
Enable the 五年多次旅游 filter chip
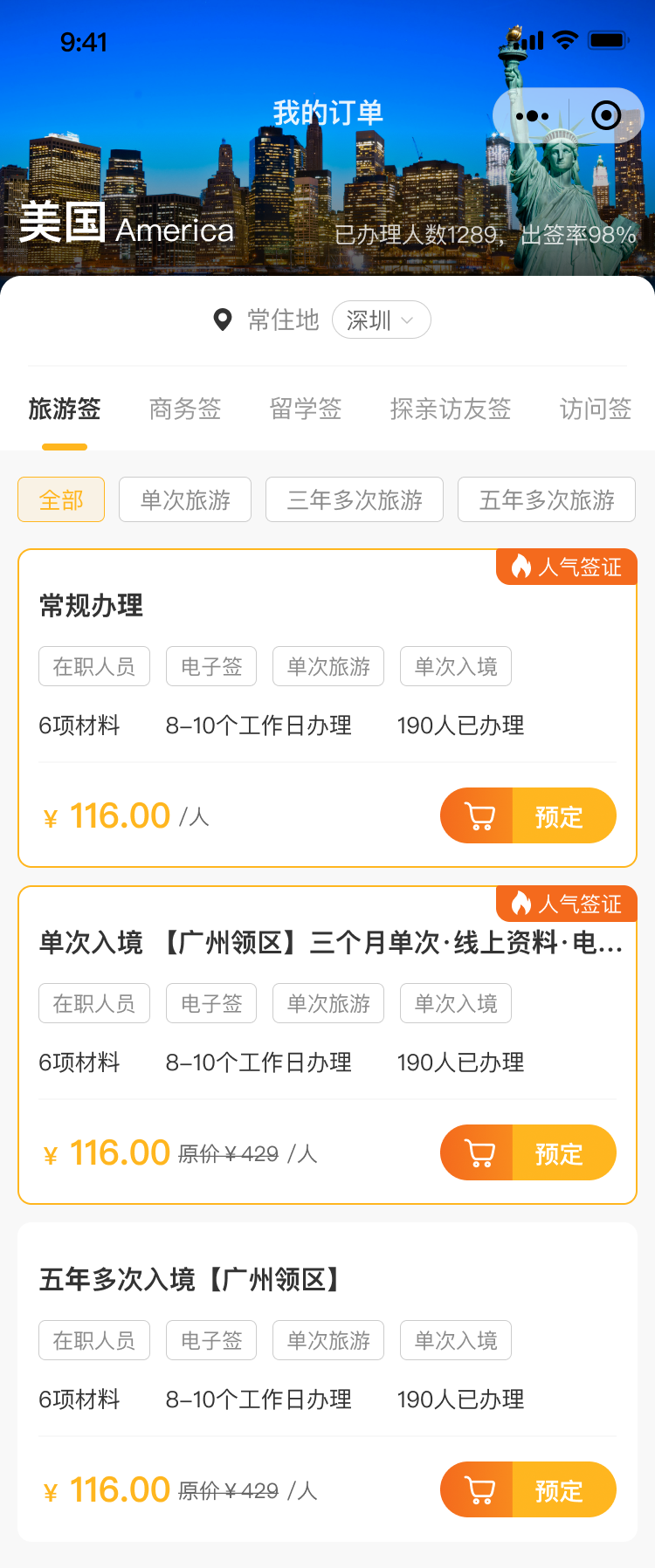coord(546,499)
